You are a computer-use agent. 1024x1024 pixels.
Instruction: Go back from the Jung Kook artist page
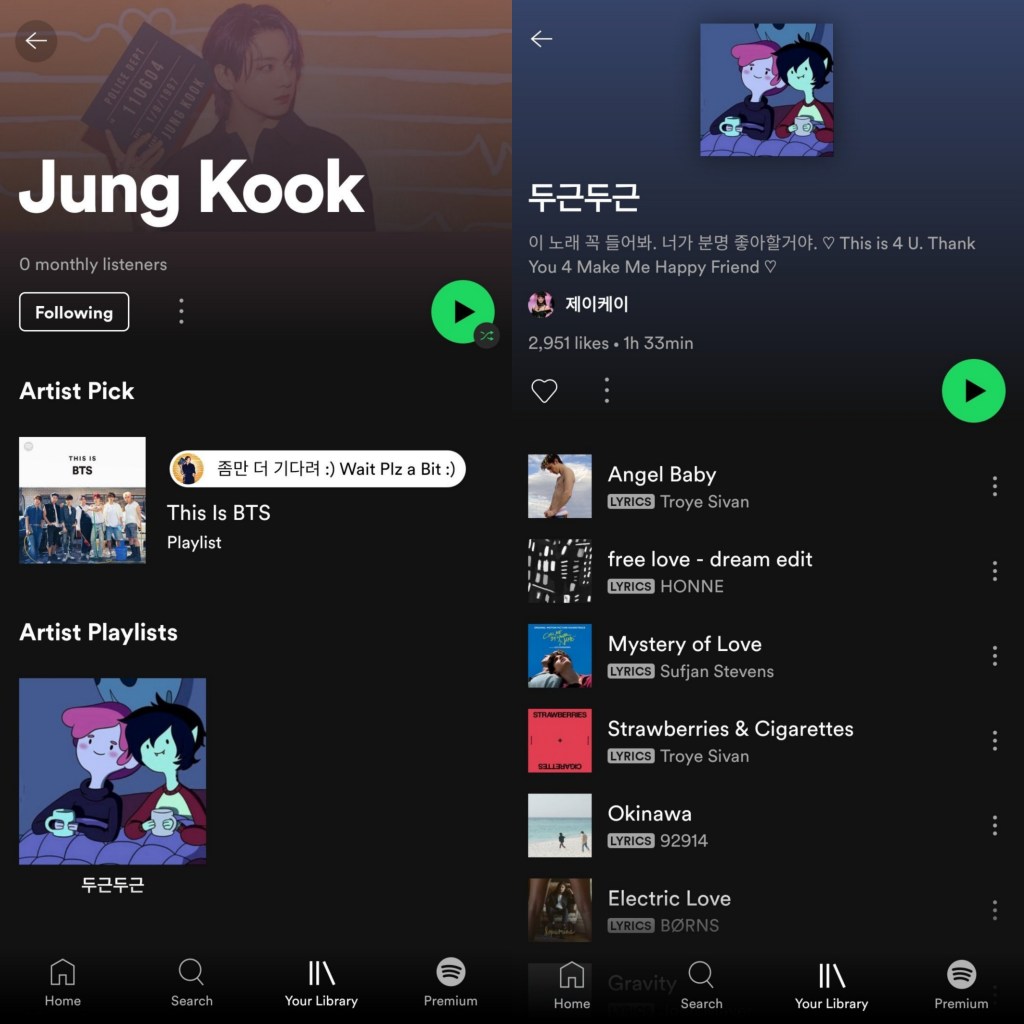[x=36, y=41]
